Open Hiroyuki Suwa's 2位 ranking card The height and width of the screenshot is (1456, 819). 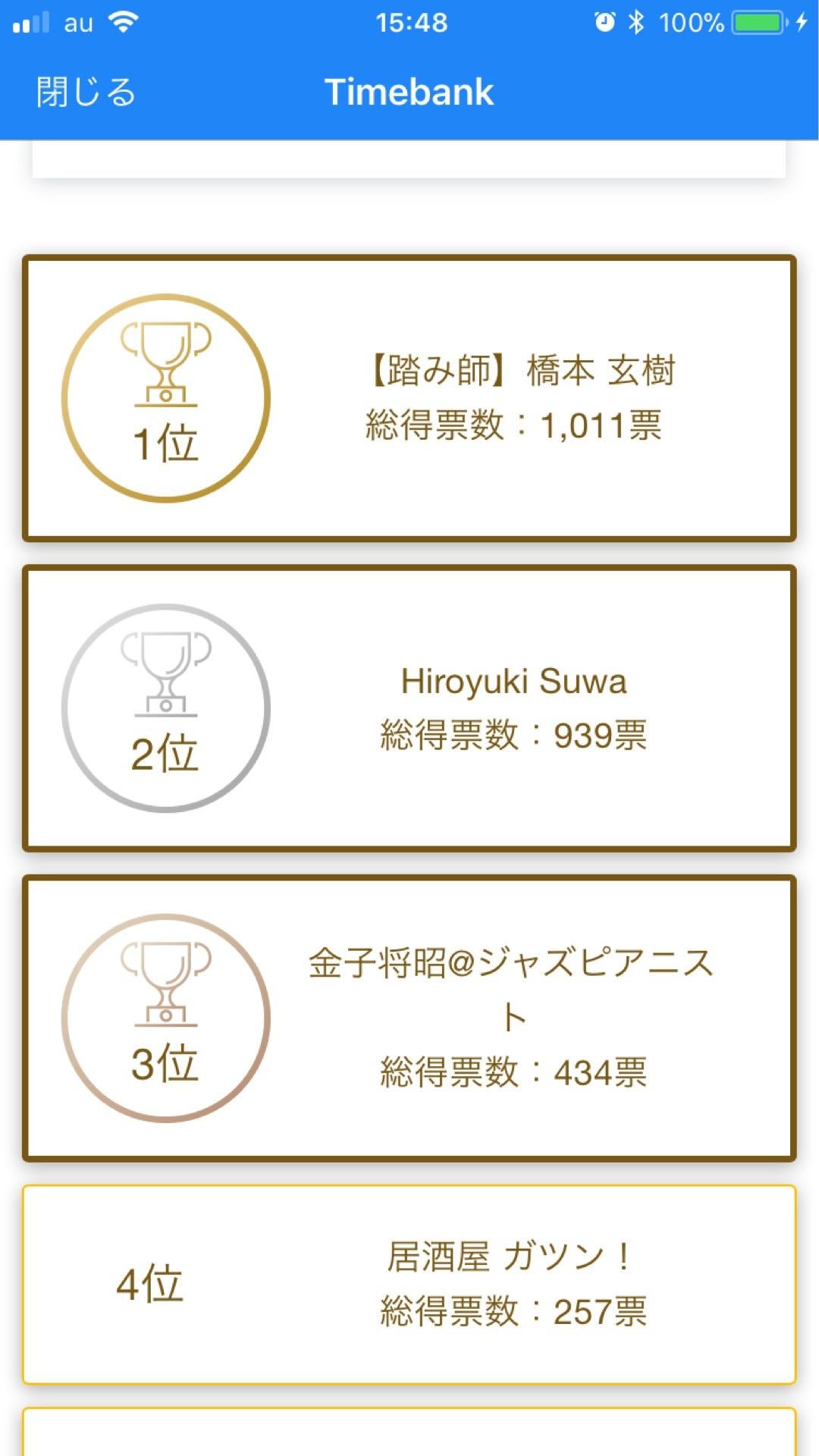(409, 708)
